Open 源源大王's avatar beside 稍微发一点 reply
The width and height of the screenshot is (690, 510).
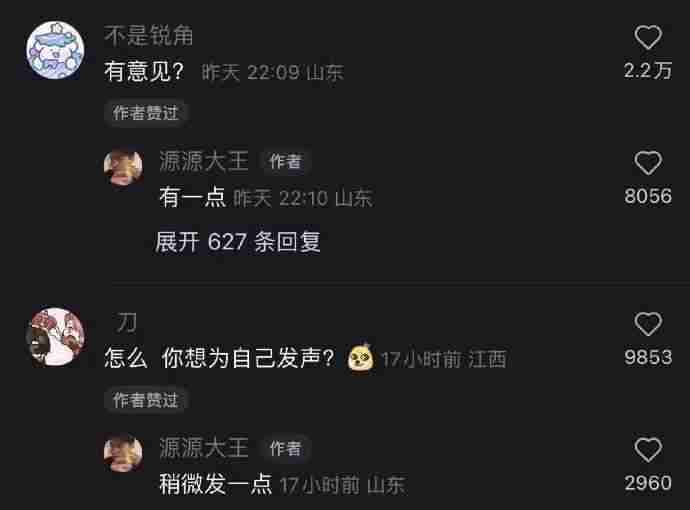(x=123, y=453)
